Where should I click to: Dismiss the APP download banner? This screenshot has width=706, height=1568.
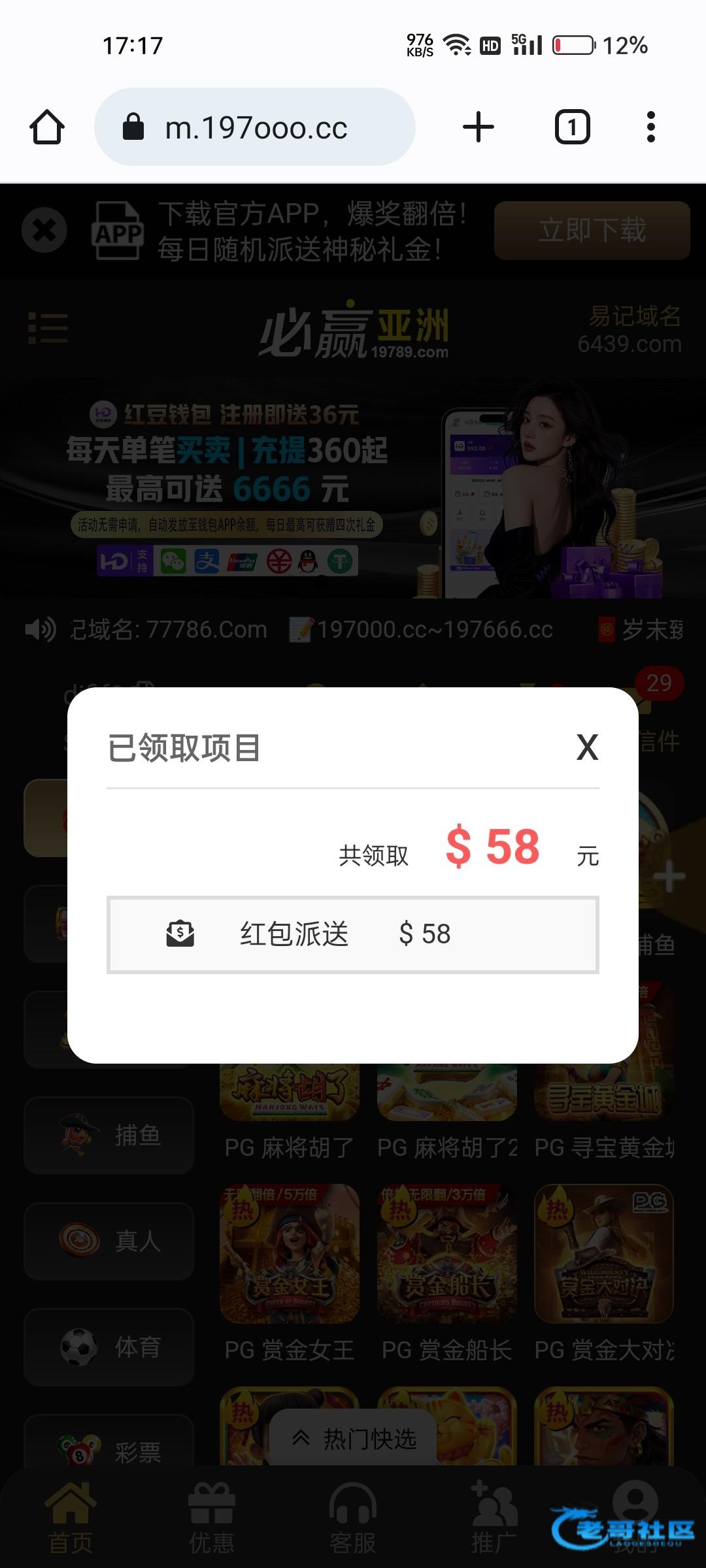point(44,230)
